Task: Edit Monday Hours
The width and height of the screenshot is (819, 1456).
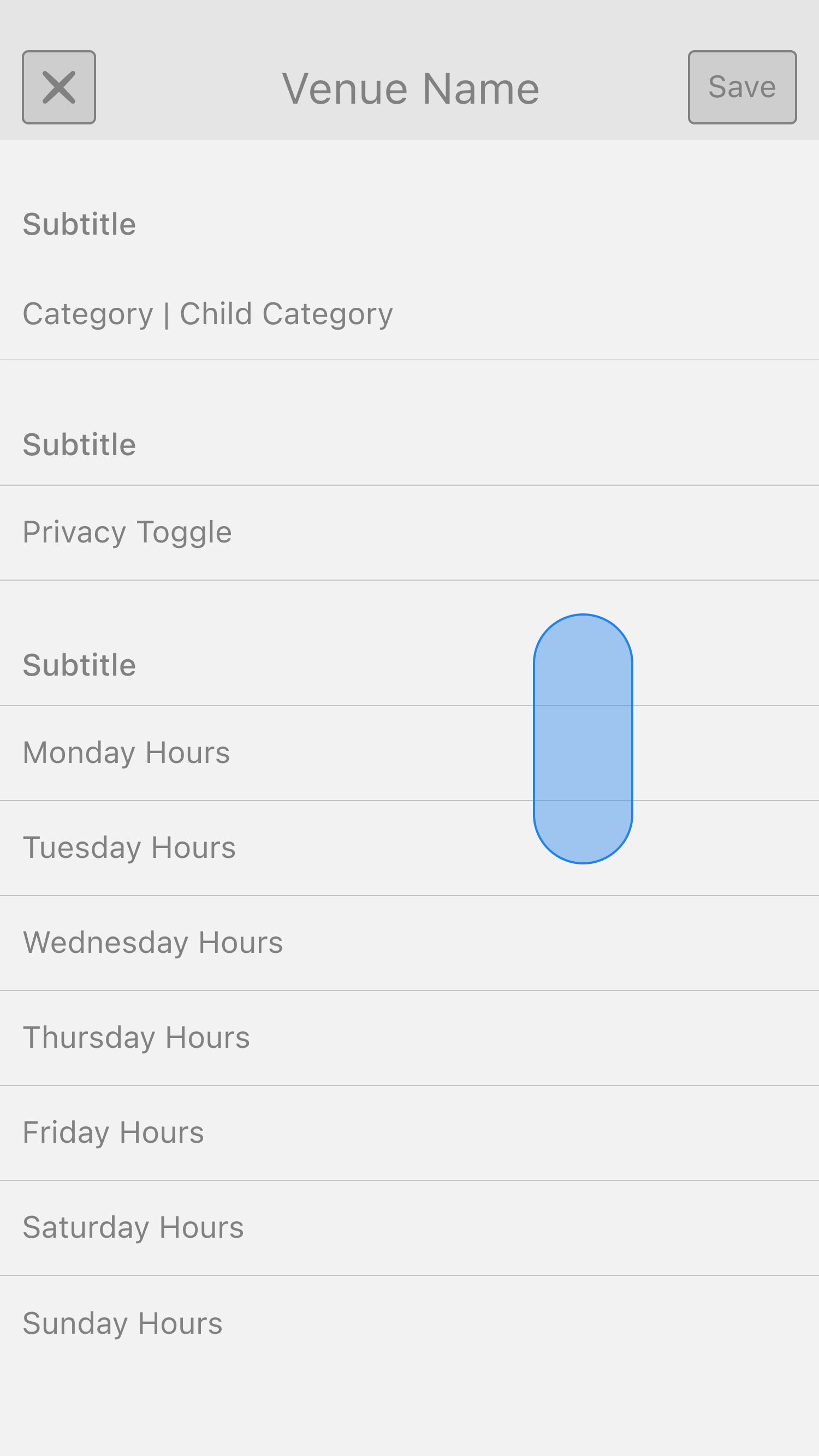Action: click(126, 753)
